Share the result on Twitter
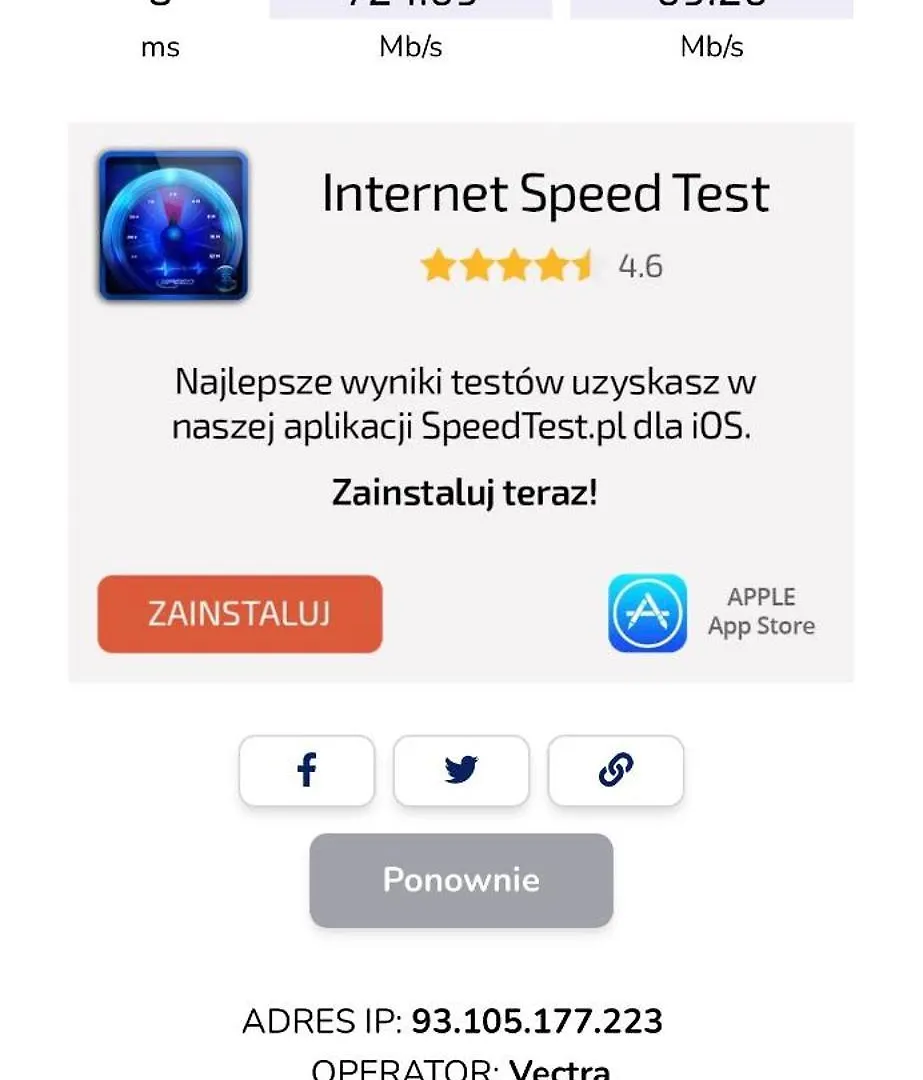923x1080 pixels. [461, 770]
